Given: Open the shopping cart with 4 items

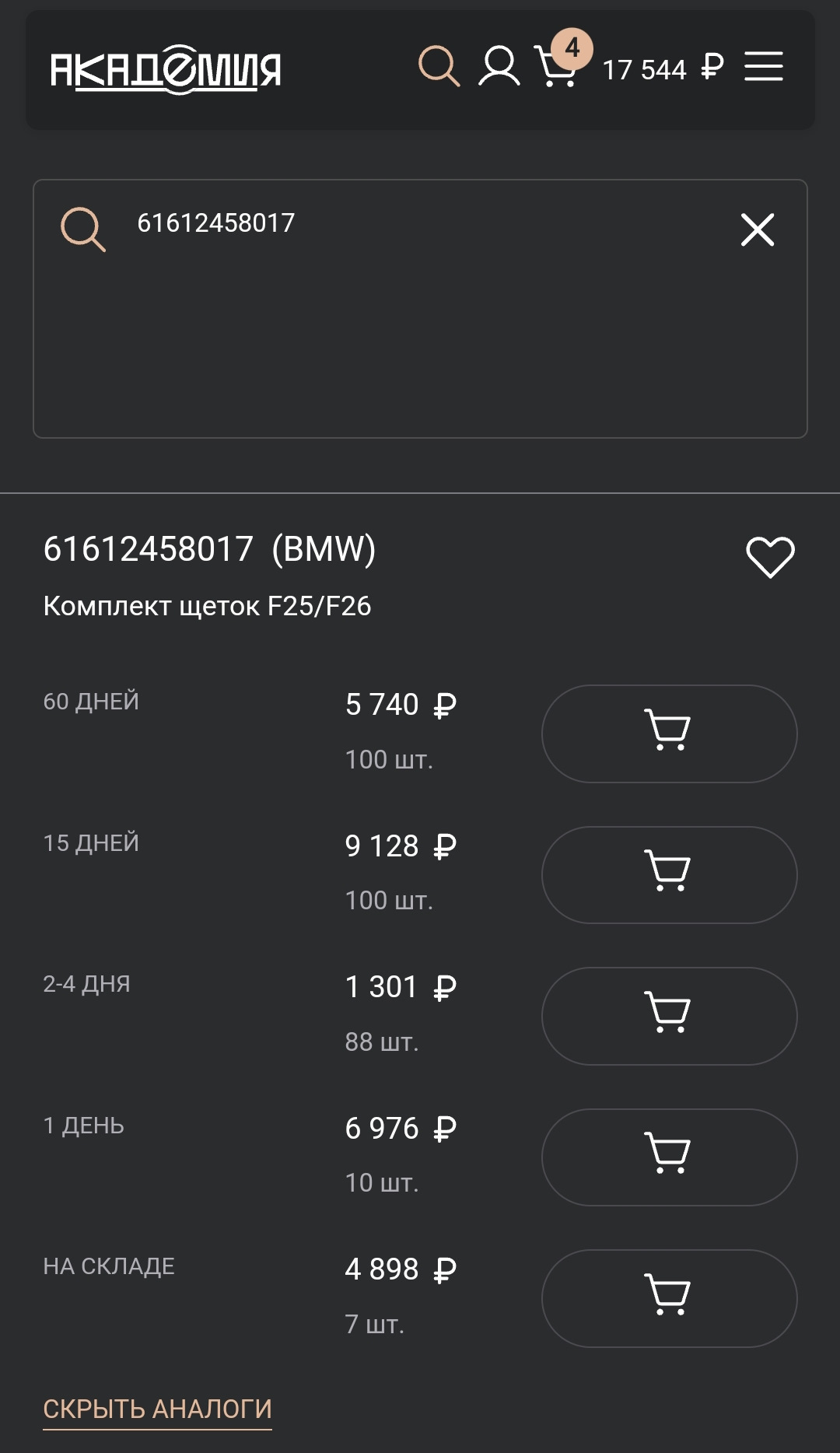Looking at the screenshot, I should pyautogui.click(x=557, y=67).
